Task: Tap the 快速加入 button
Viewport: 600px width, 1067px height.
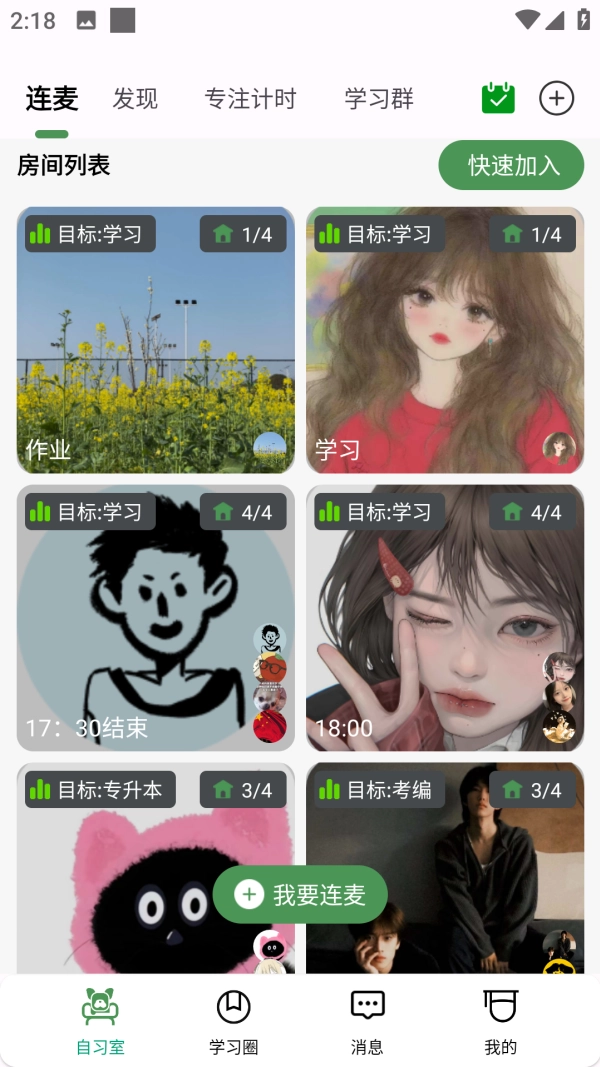Action: pyautogui.click(x=511, y=165)
